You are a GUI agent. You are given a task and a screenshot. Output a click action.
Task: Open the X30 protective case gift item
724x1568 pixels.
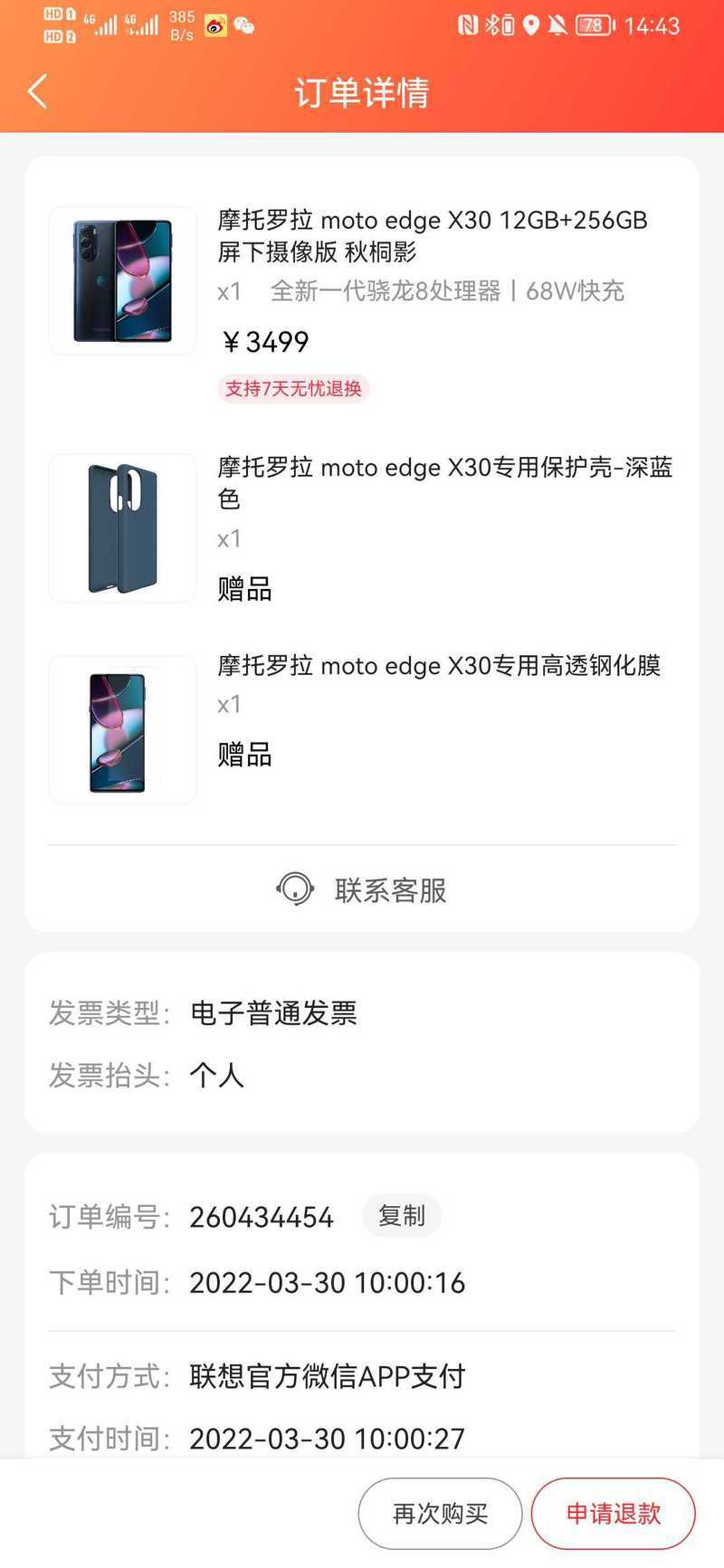point(361,528)
